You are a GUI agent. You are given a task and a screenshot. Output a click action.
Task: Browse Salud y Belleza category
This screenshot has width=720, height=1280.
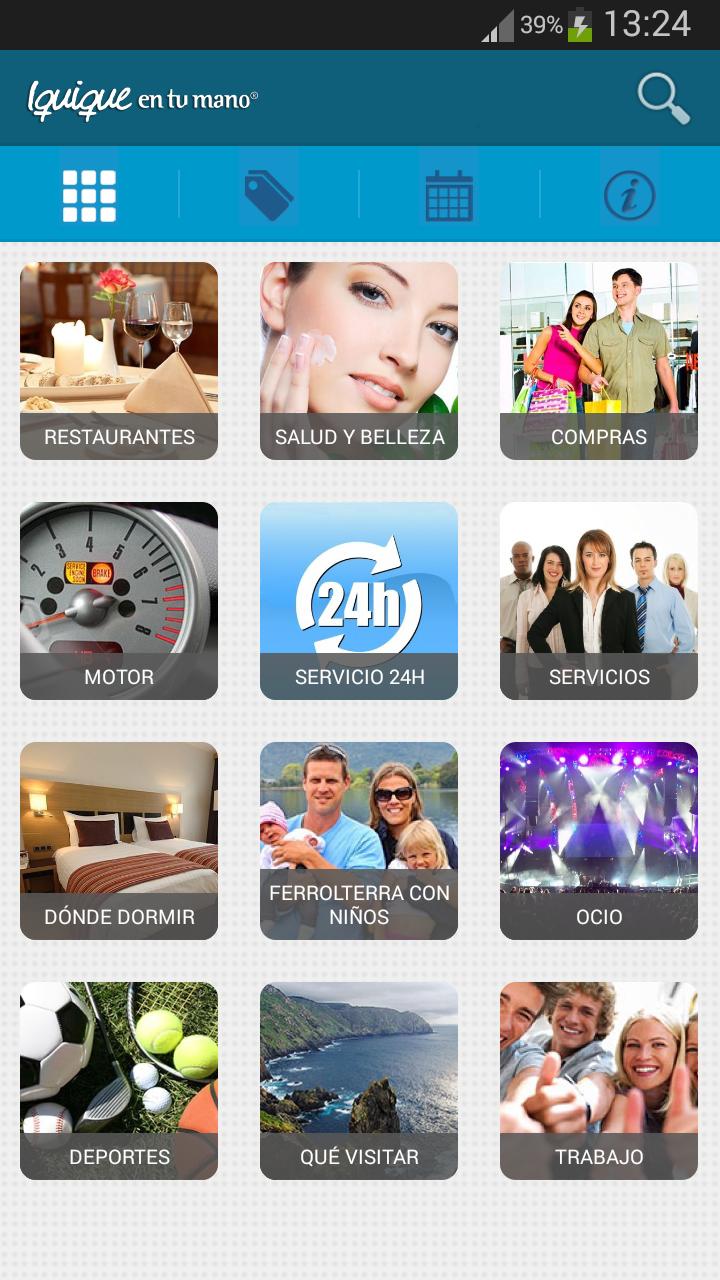(x=359, y=361)
